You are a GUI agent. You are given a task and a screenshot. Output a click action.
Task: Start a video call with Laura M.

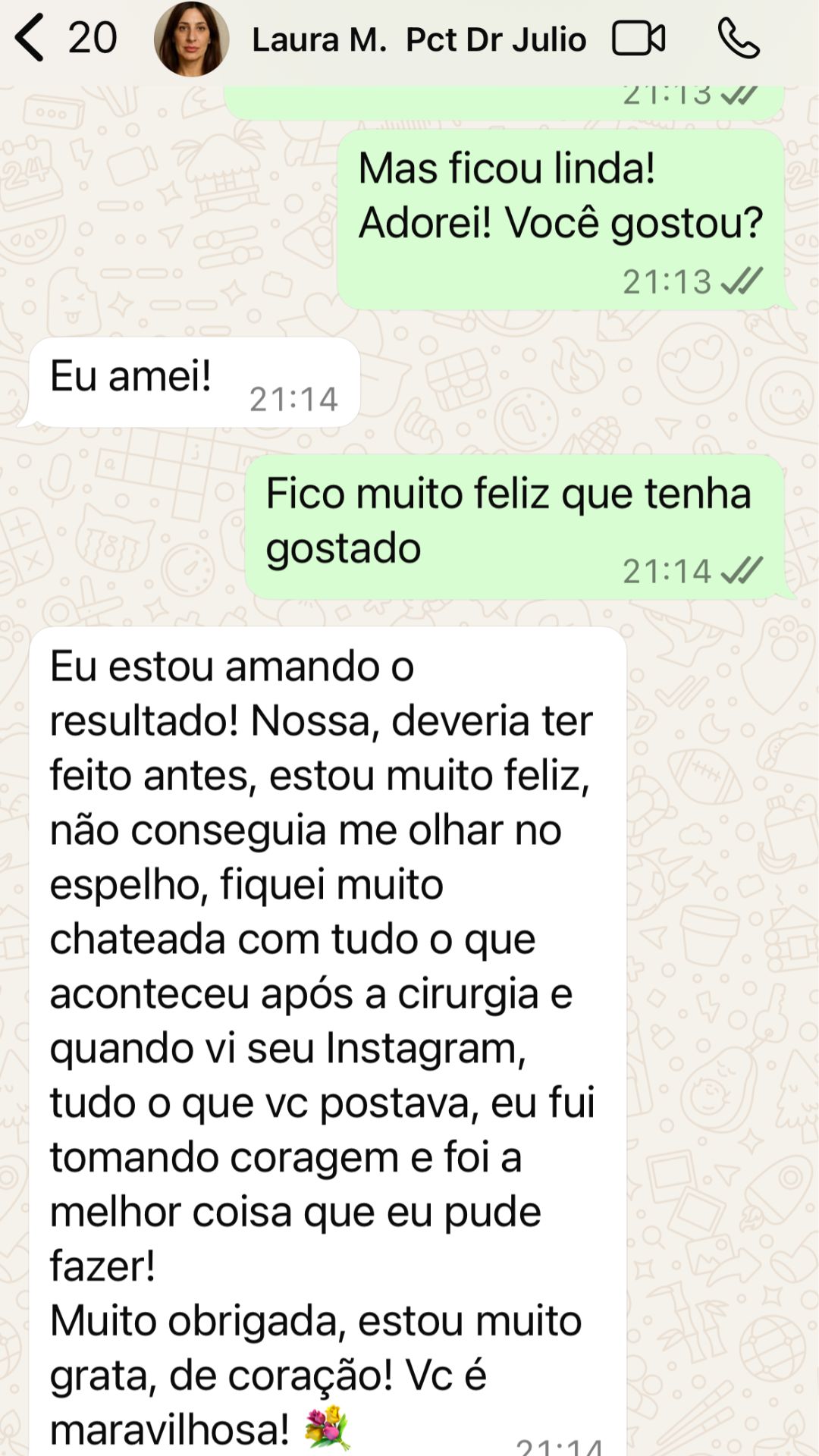pos(639,39)
